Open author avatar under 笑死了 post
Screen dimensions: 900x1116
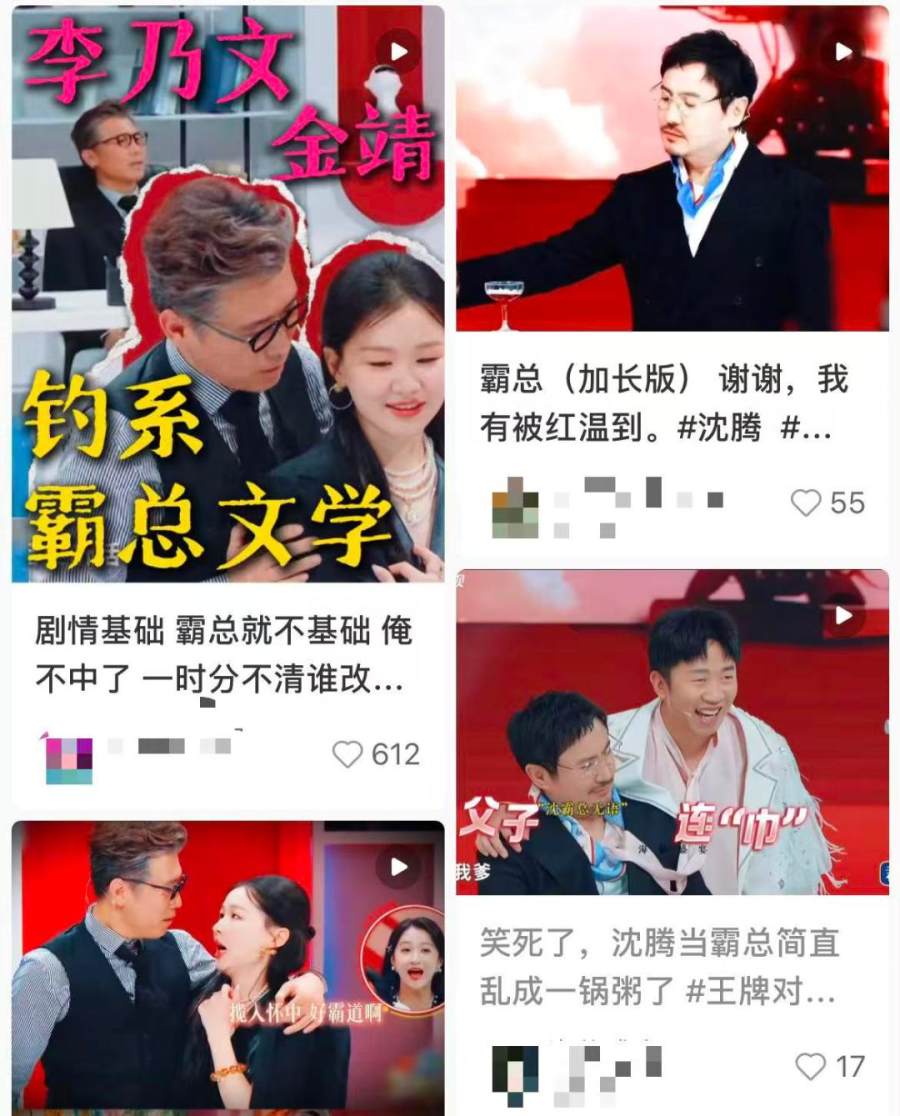[x=515, y=1068]
